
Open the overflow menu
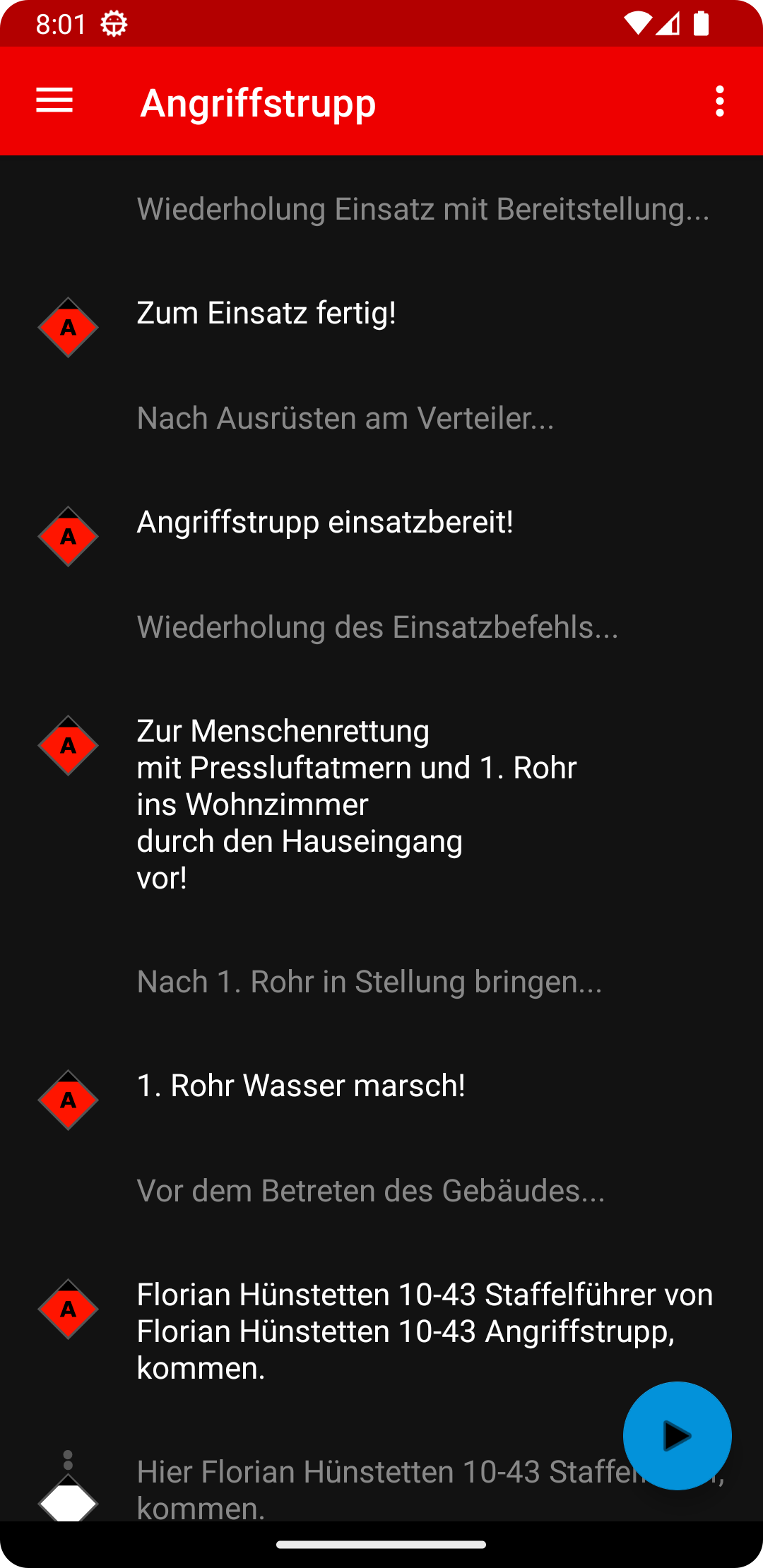coord(719,101)
